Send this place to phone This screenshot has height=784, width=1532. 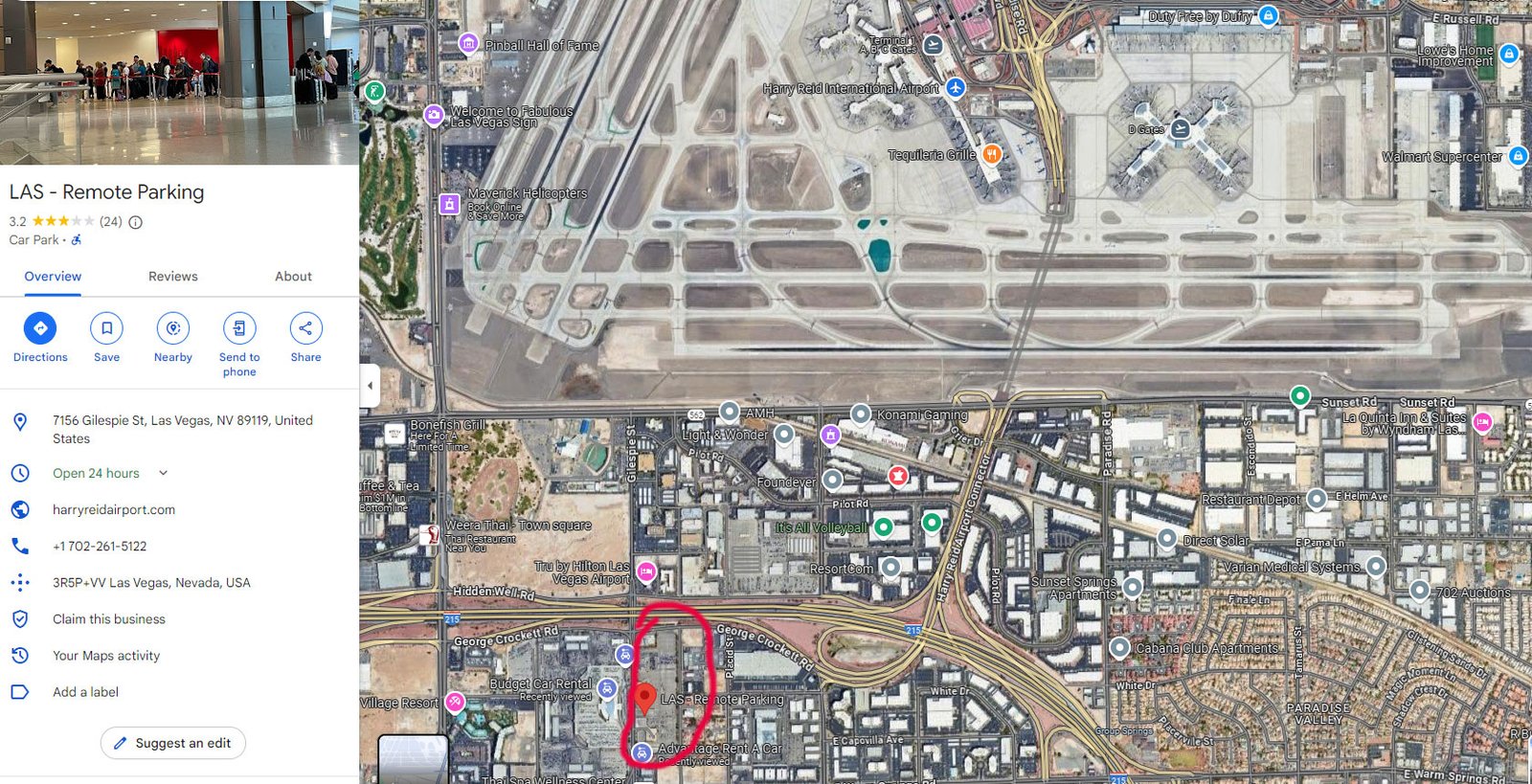pos(239,328)
